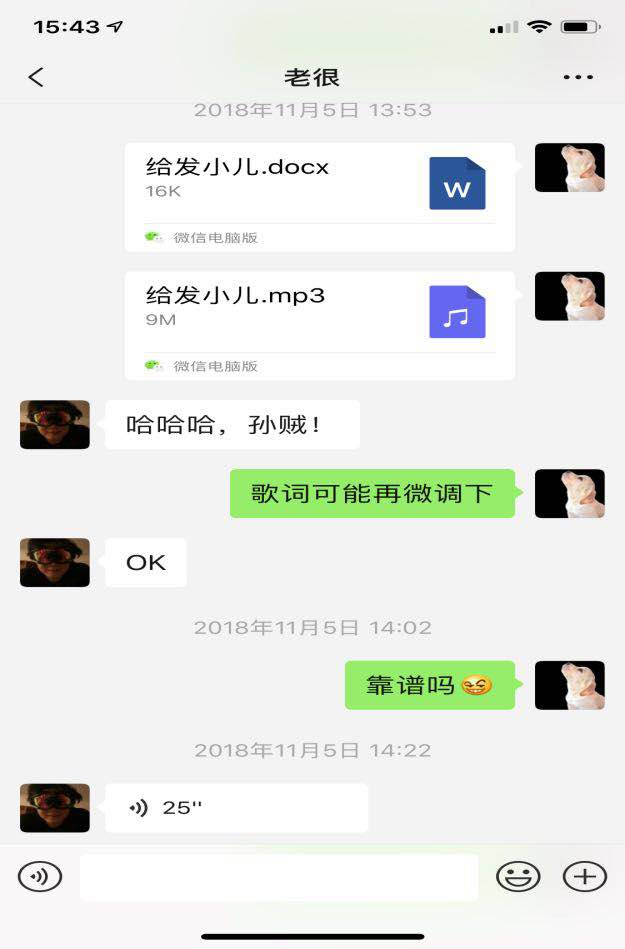Image resolution: width=625 pixels, height=949 pixels.
Task: View 老很's avatar next to OK message
Action: (55, 562)
